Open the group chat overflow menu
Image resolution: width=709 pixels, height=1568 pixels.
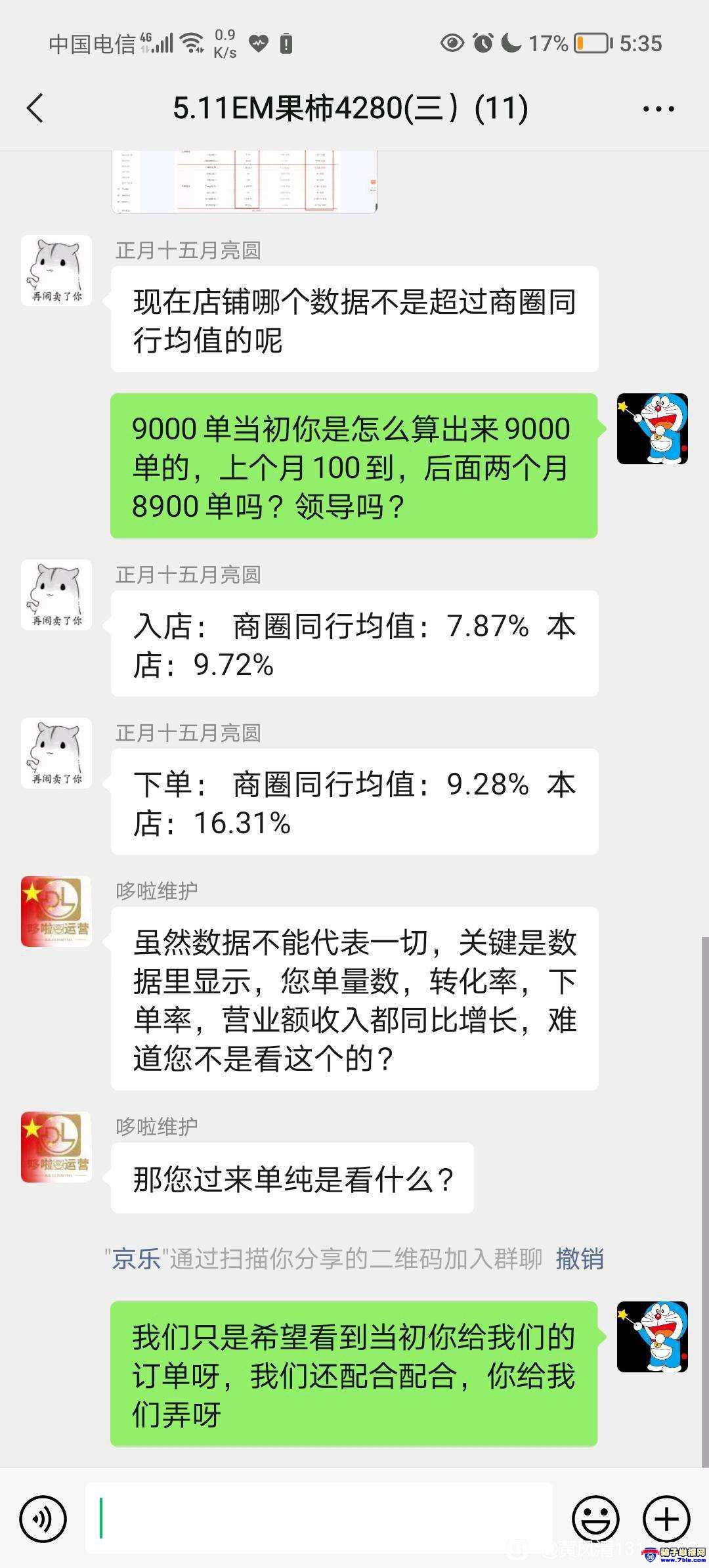(658, 109)
